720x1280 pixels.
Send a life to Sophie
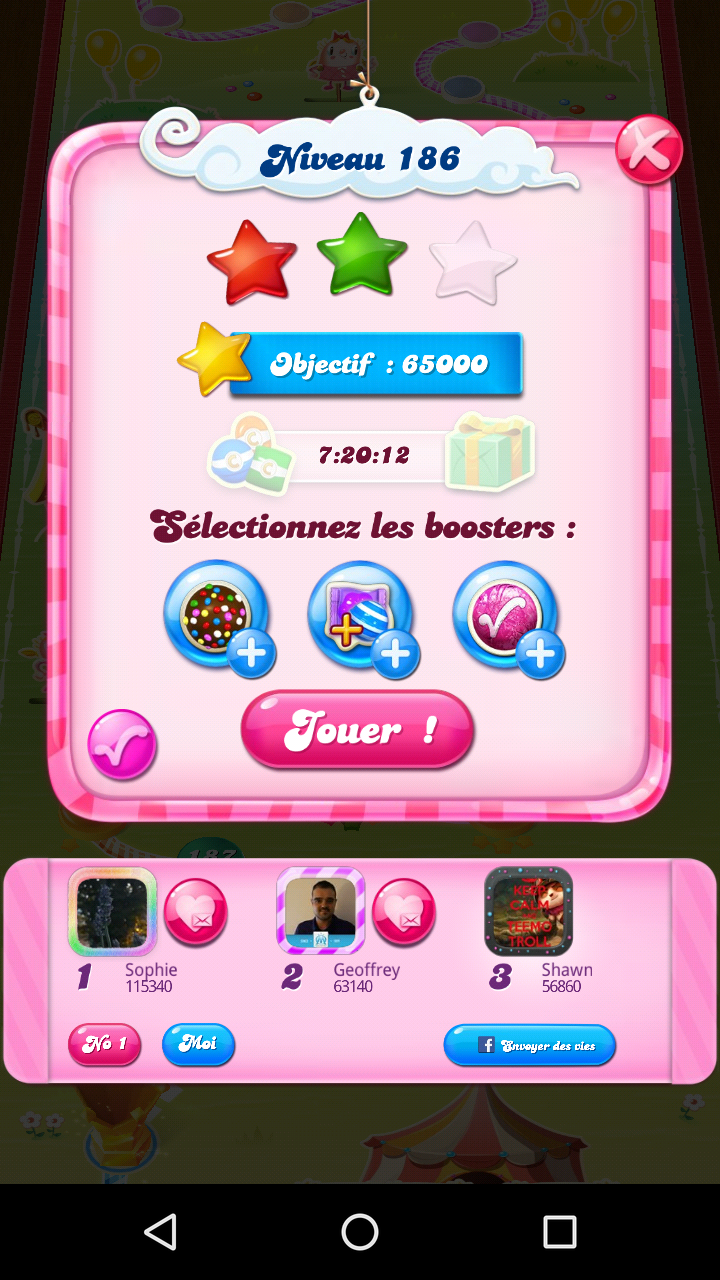[196, 912]
